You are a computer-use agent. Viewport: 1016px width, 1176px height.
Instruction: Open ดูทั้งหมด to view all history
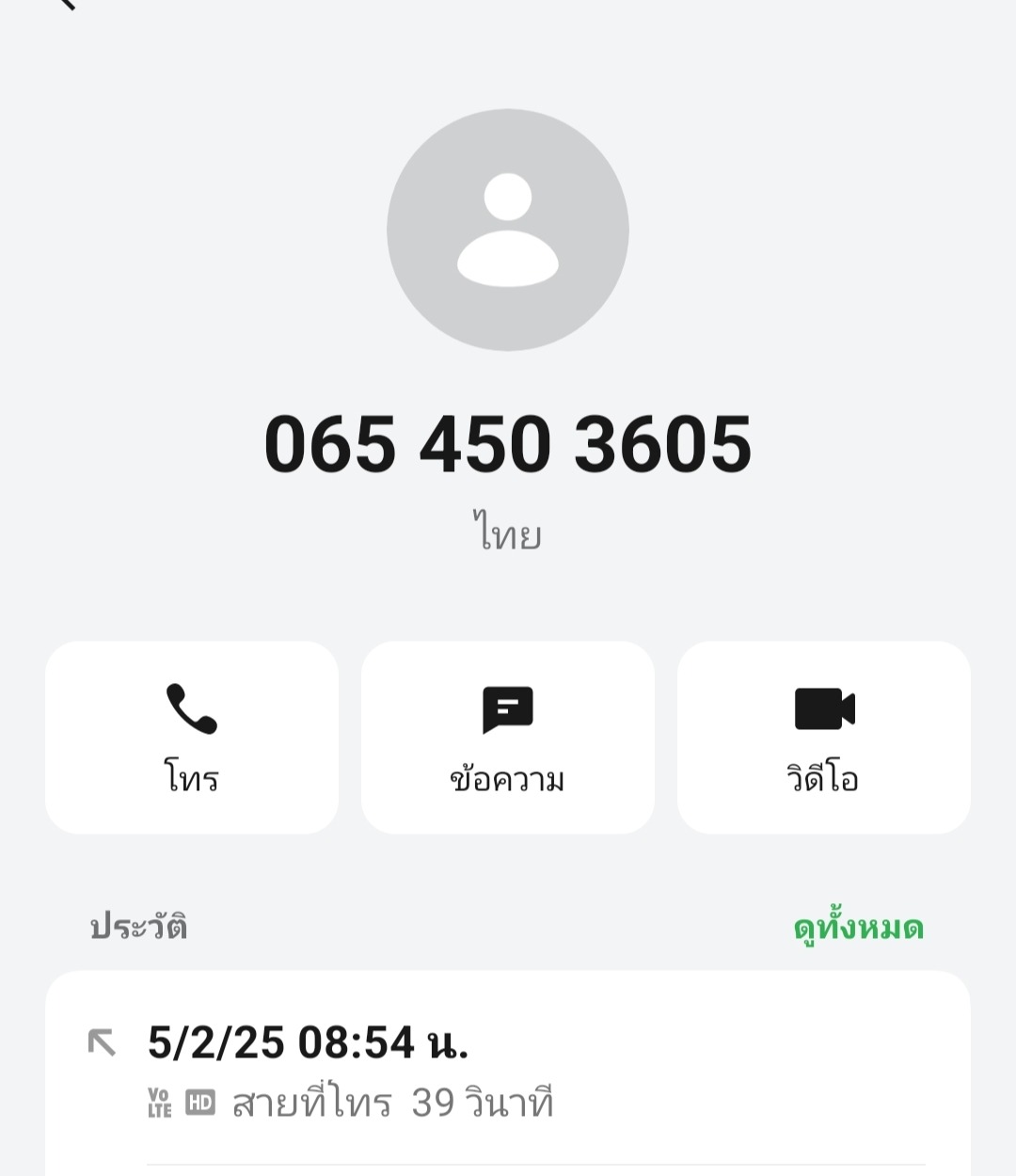pos(858,928)
